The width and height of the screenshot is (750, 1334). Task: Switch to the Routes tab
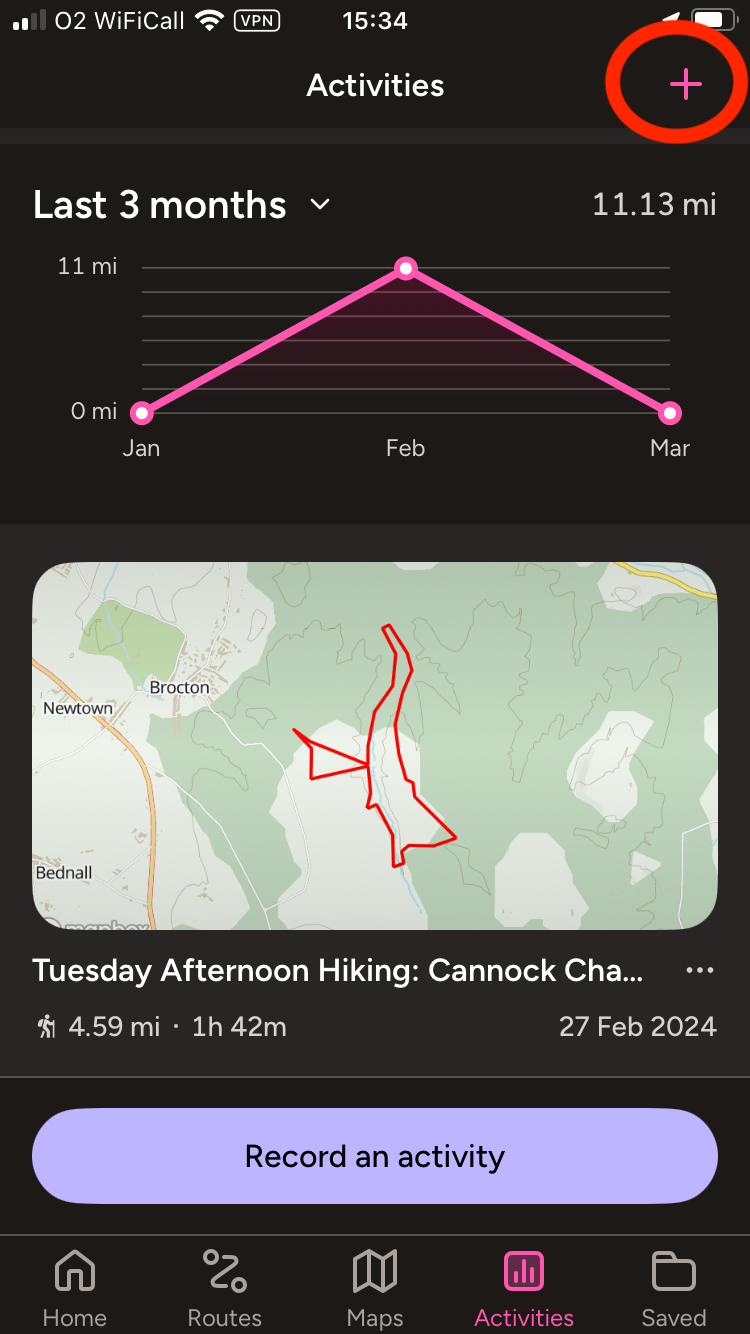coord(225,1288)
